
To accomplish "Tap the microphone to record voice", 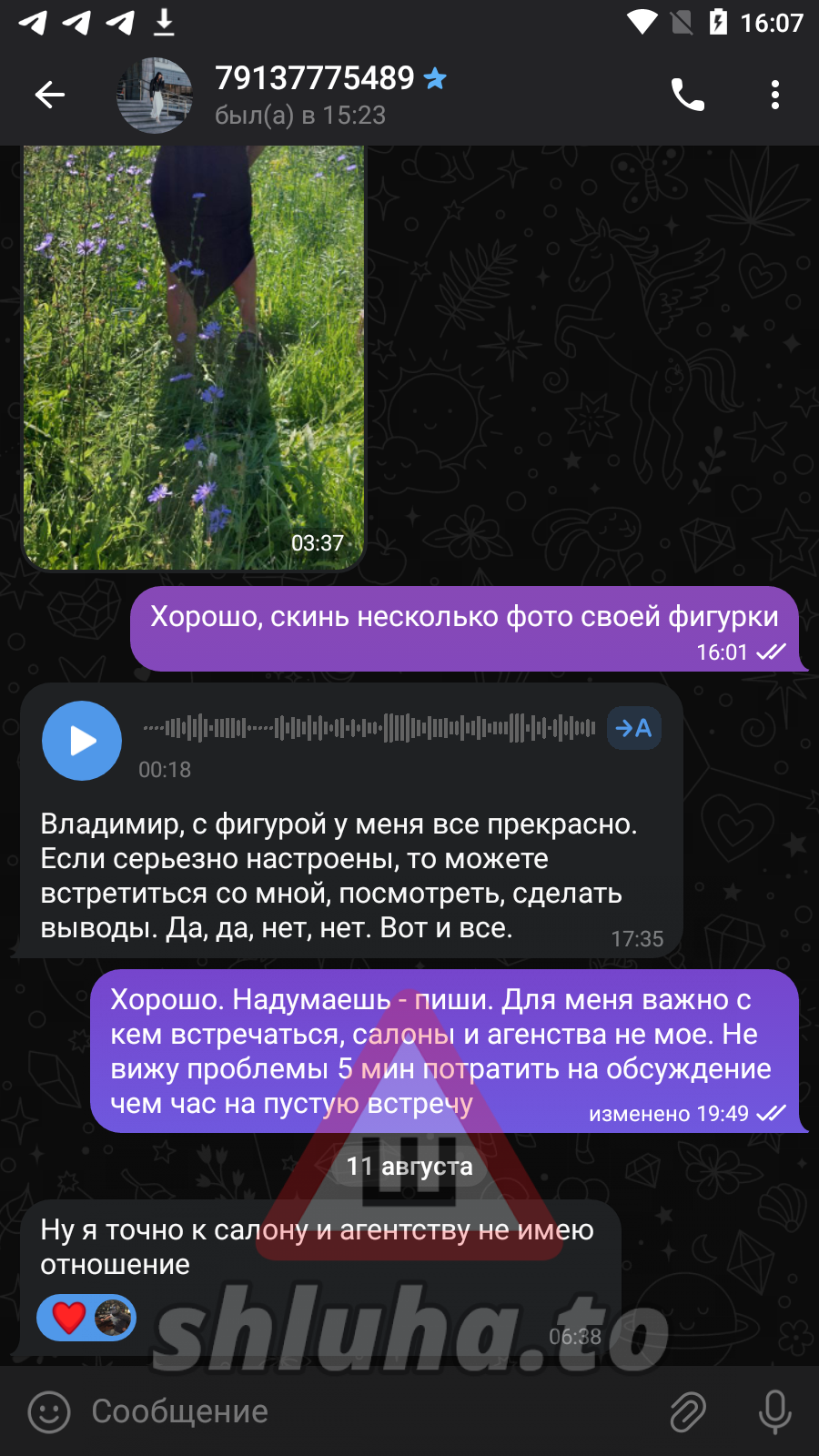I will (x=774, y=1411).
